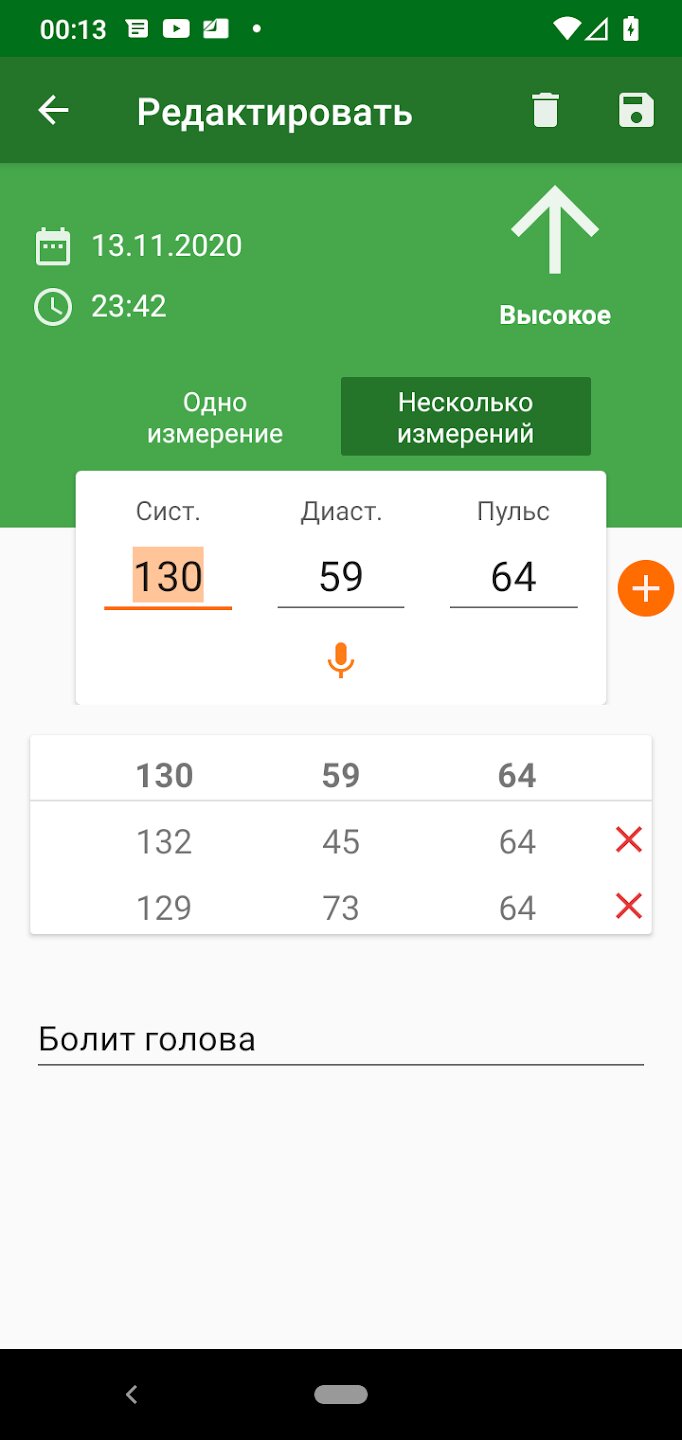The height and width of the screenshot is (1440, 682).
Task: Add another measurement with the orange plus button
Action: pos(646,588)
